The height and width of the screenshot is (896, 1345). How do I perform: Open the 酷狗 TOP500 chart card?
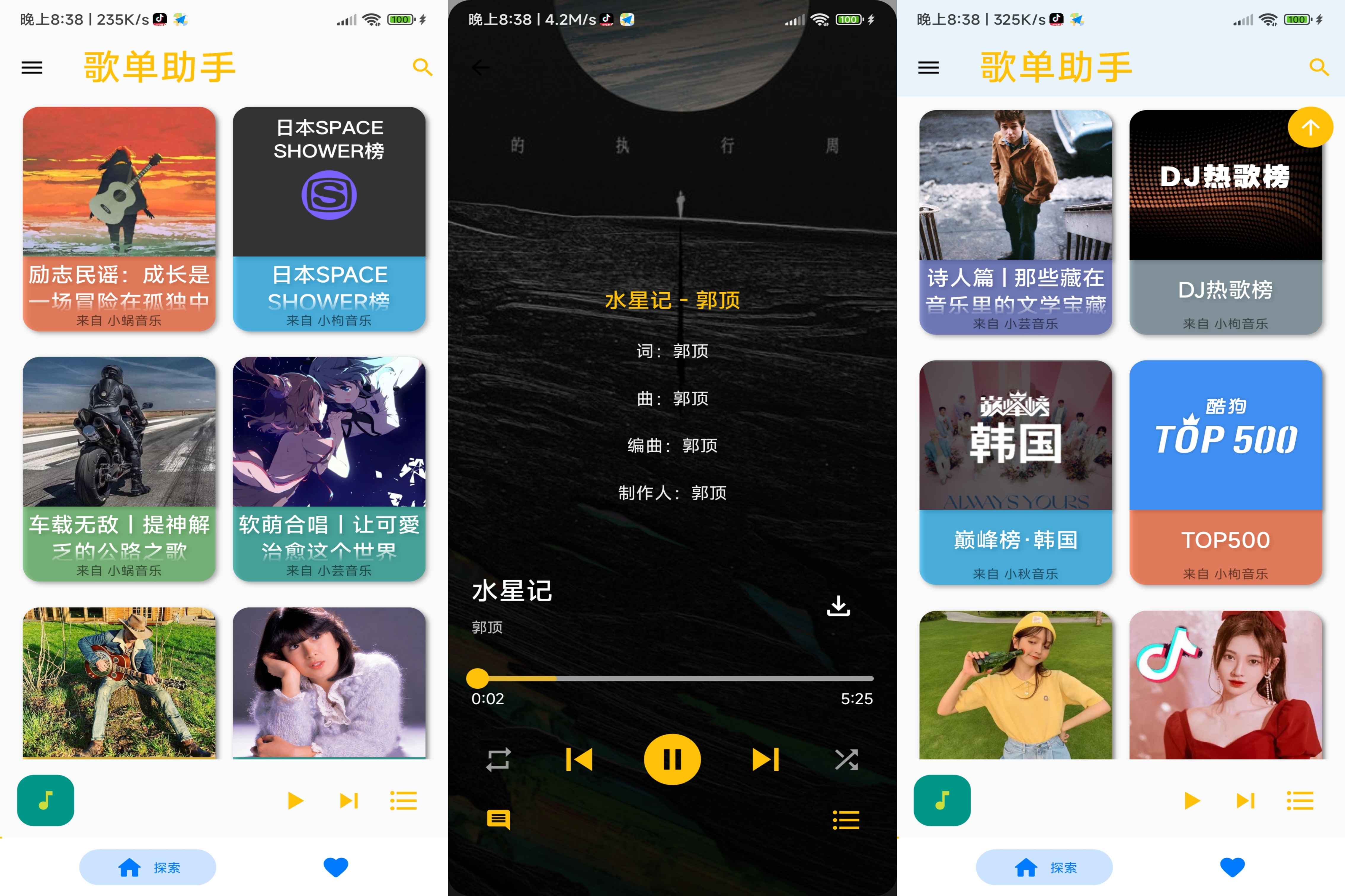(x=1225, y=472)
